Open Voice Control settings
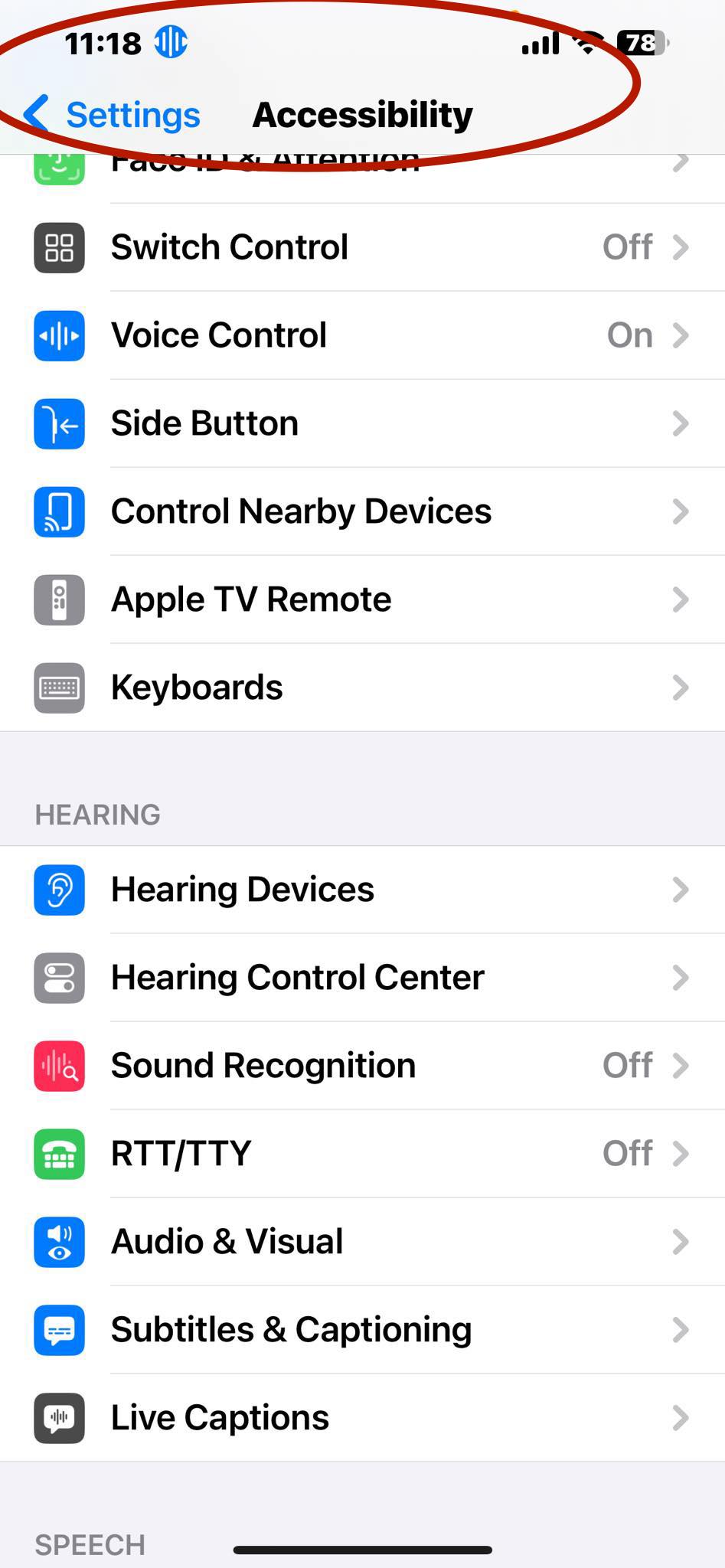The width and height of the screenshot is (725, 1568). 361,335
